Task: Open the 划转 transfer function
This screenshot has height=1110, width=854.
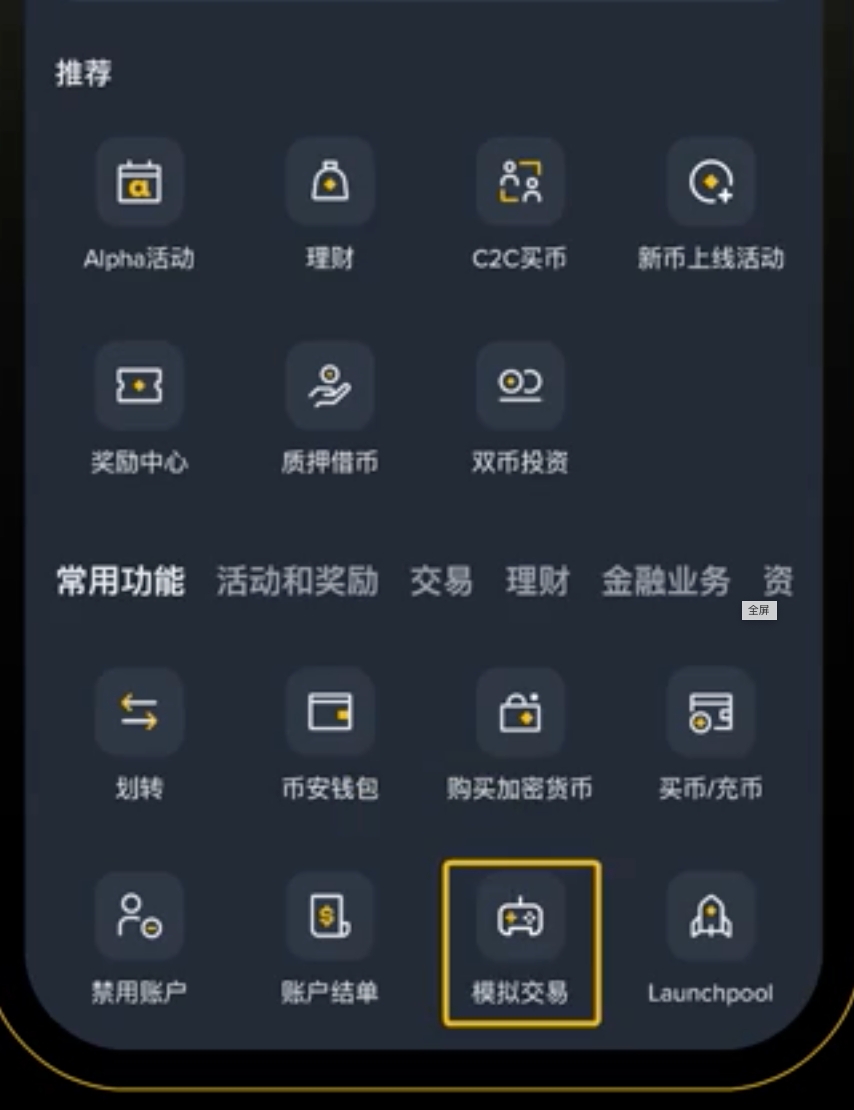Action: 139,713
